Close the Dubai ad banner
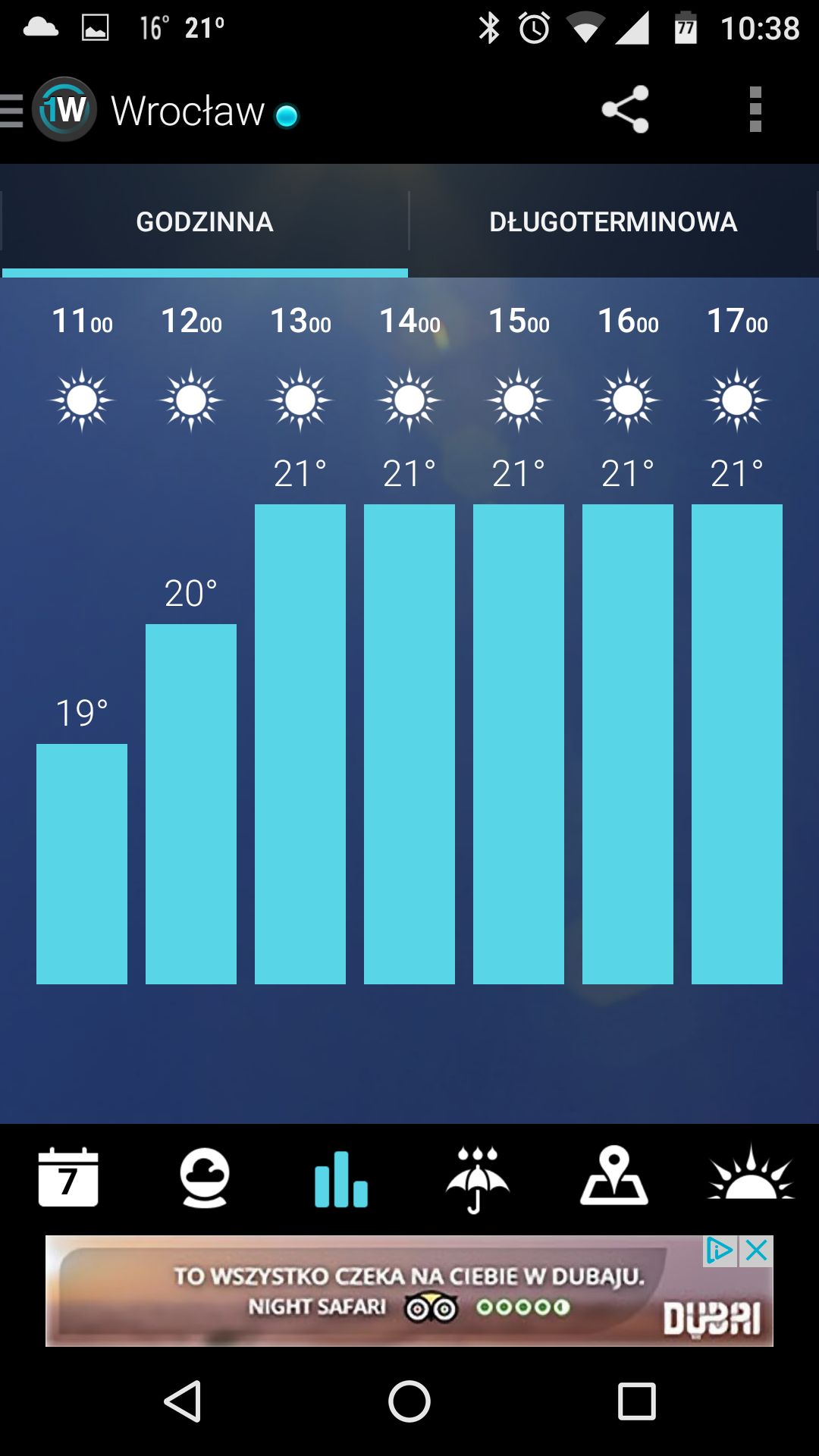 click(x=756, y=1251)
